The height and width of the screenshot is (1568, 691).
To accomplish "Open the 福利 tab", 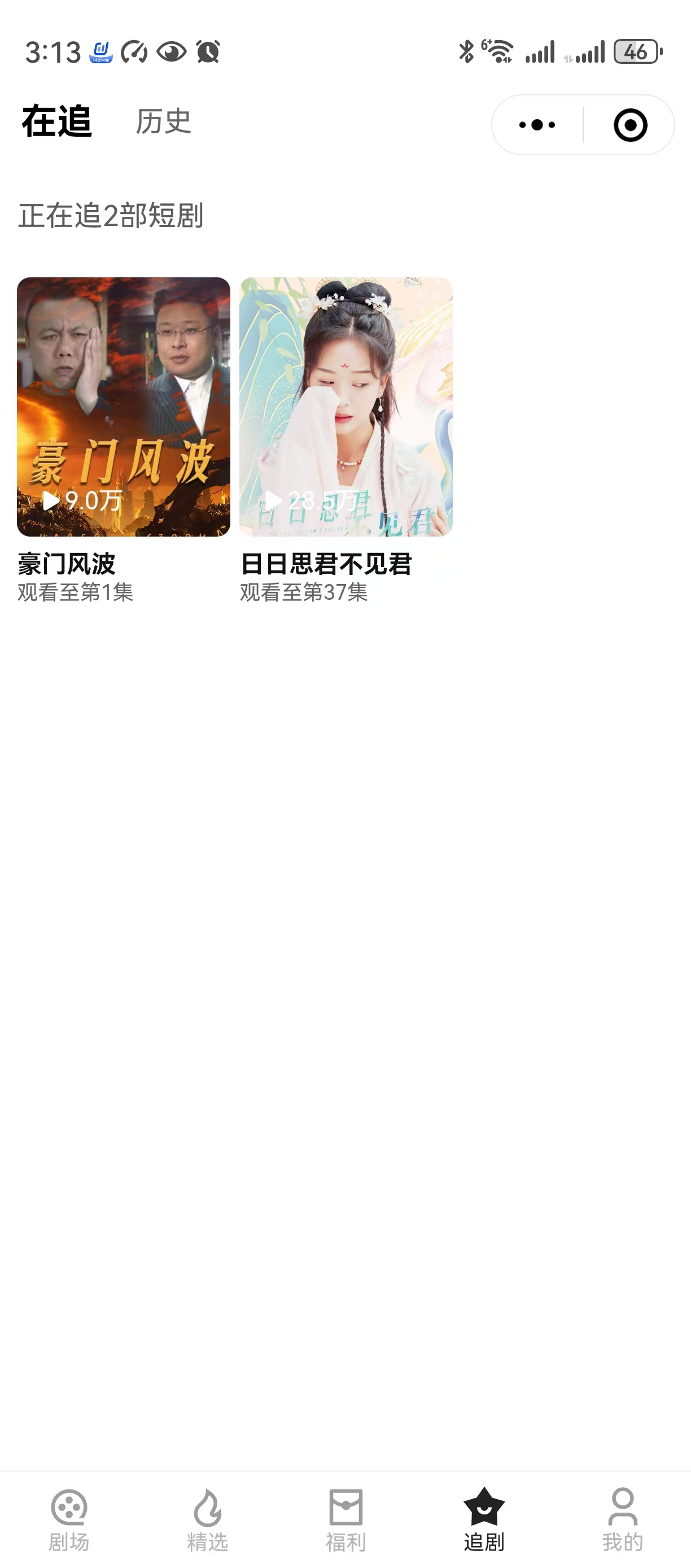I will pyautogui.click(x=345, y=1519).
